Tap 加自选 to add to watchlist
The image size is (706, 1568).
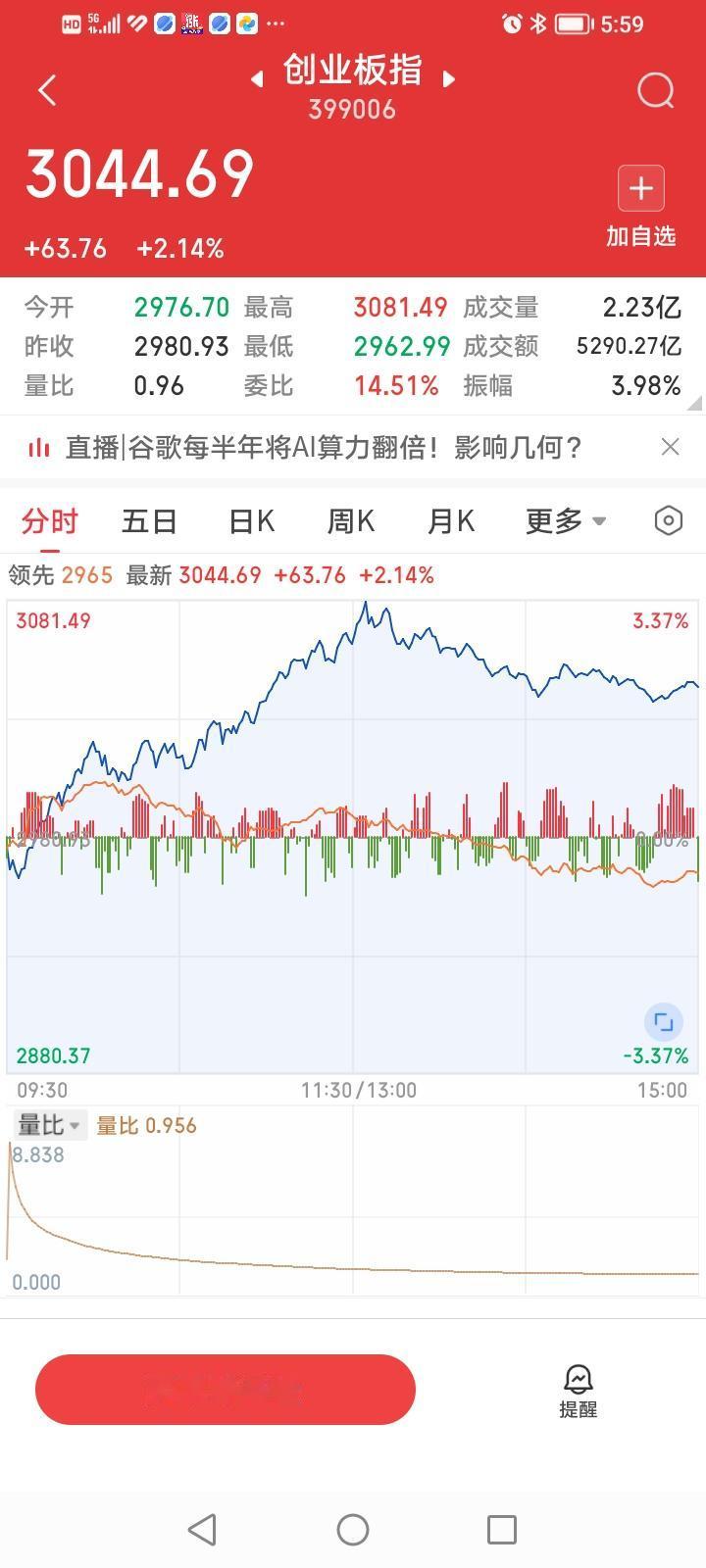click(640, 236)
